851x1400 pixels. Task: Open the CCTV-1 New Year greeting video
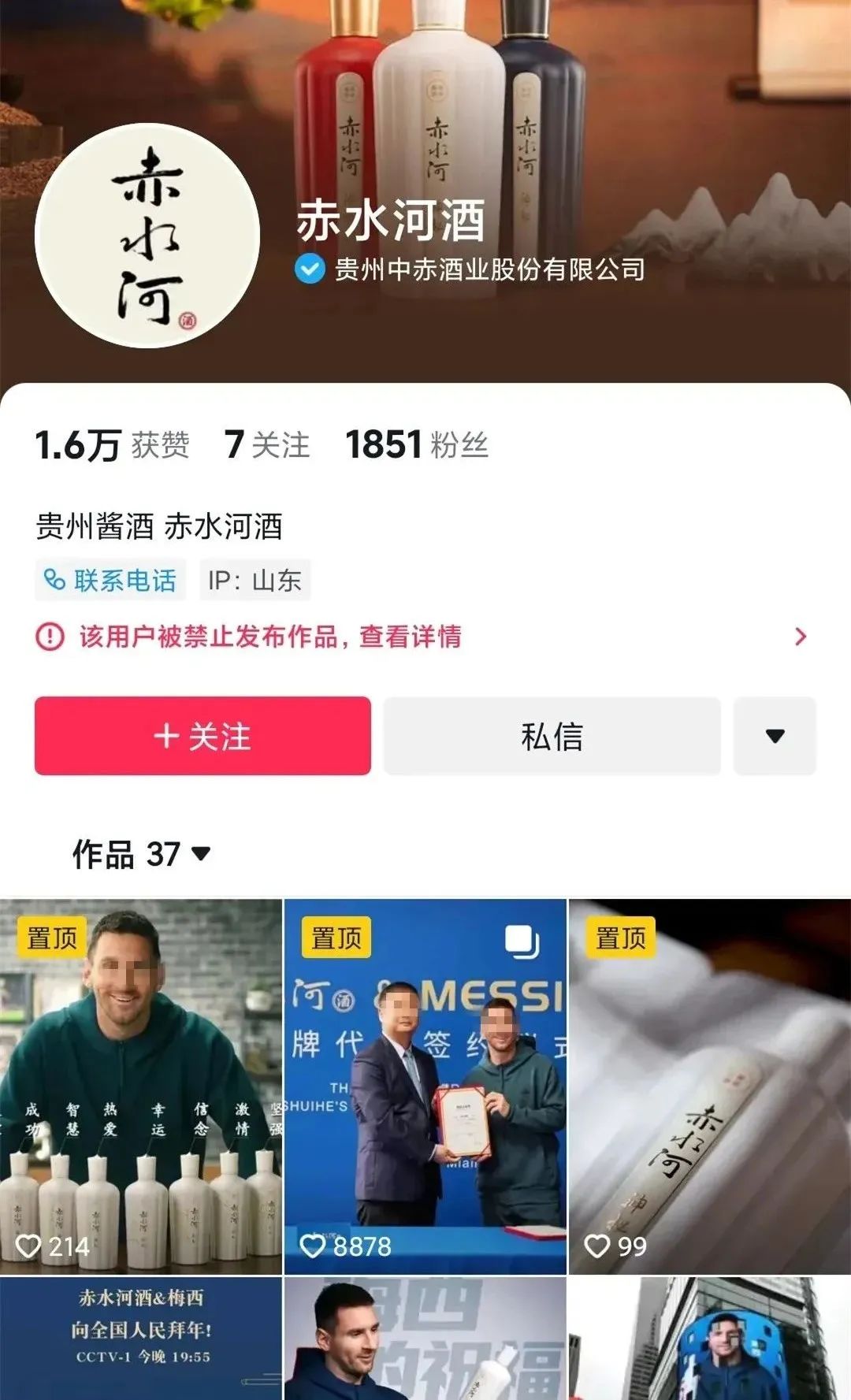141,1339
